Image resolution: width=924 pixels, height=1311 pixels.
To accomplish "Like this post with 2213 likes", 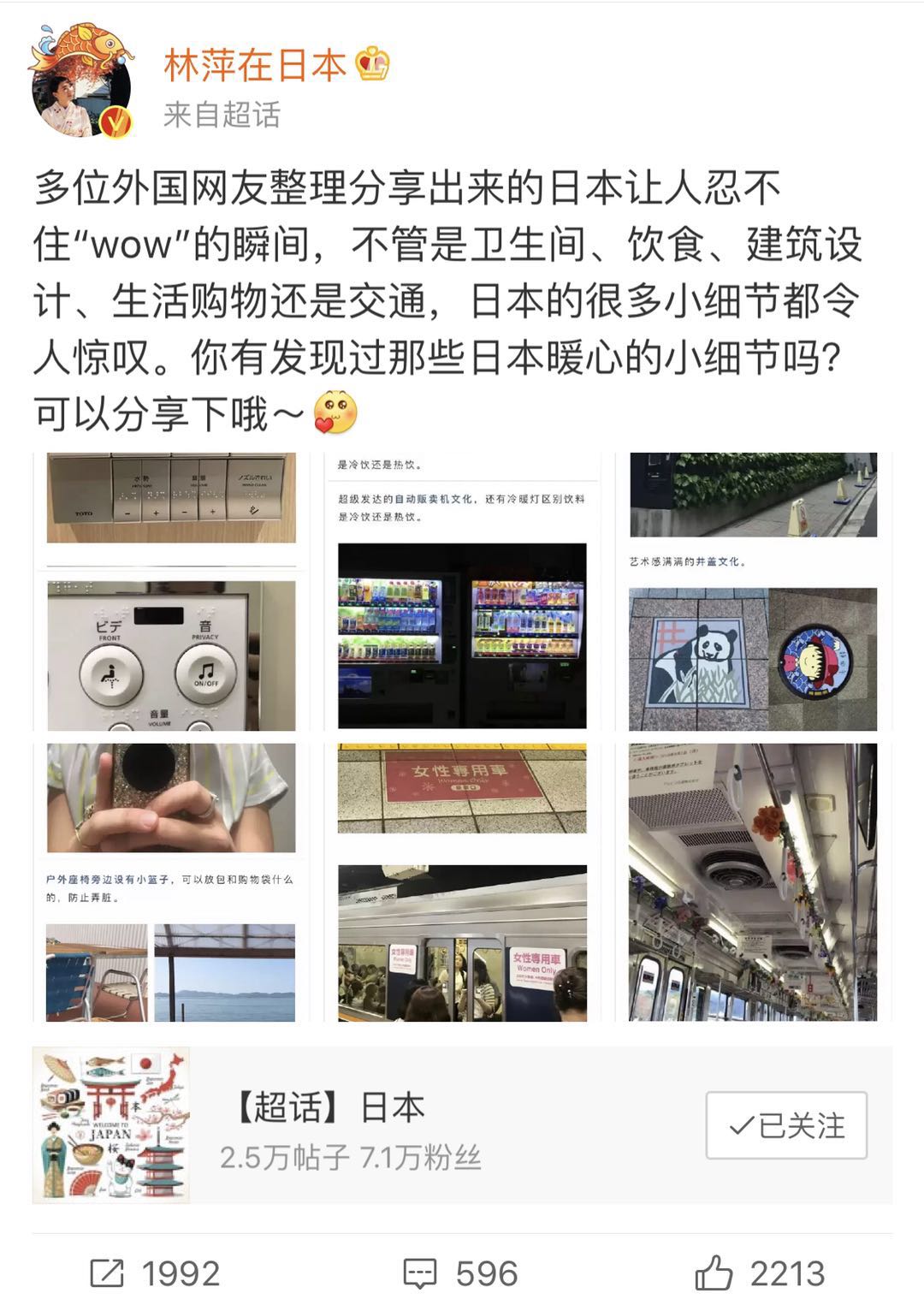I will [760, 1273].
